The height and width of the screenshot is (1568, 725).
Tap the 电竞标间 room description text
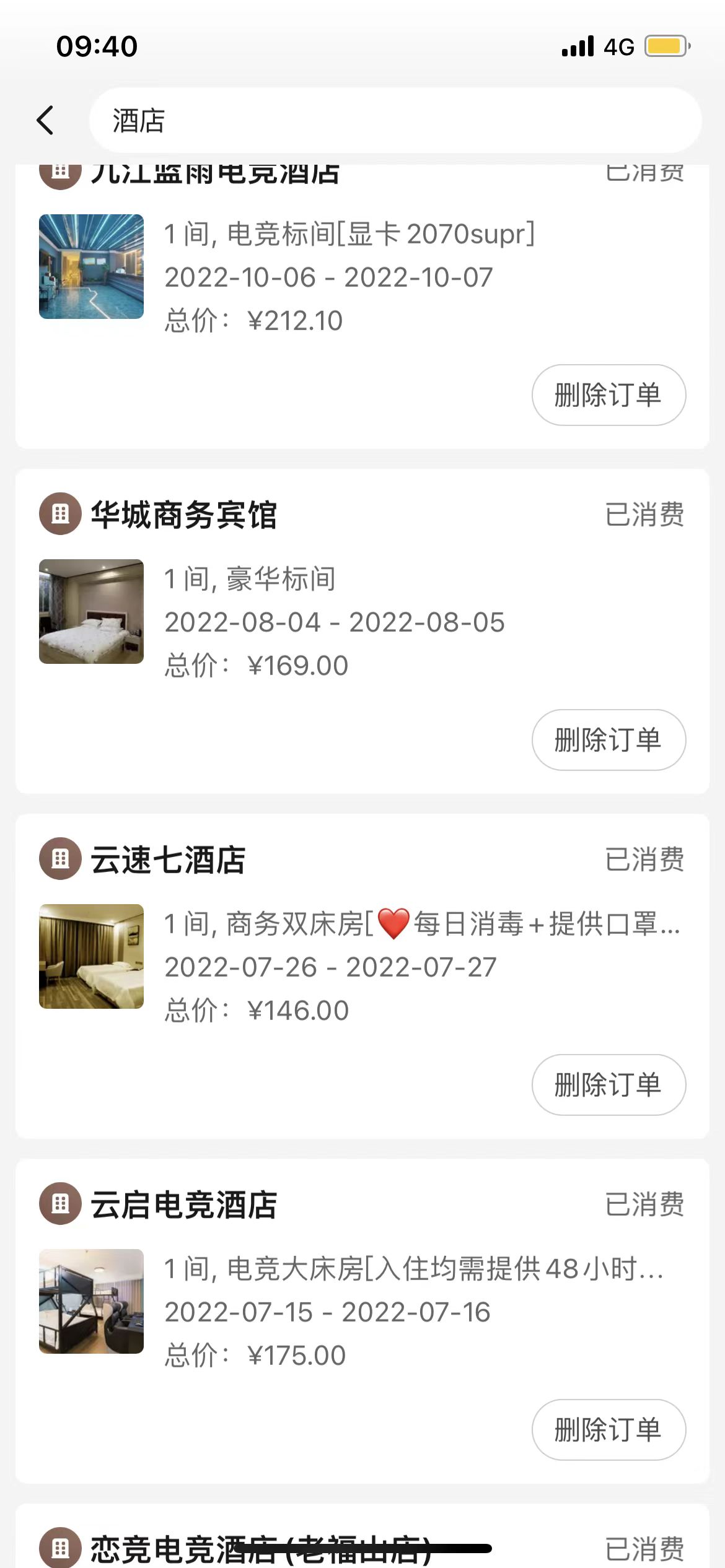coord(347,234)
